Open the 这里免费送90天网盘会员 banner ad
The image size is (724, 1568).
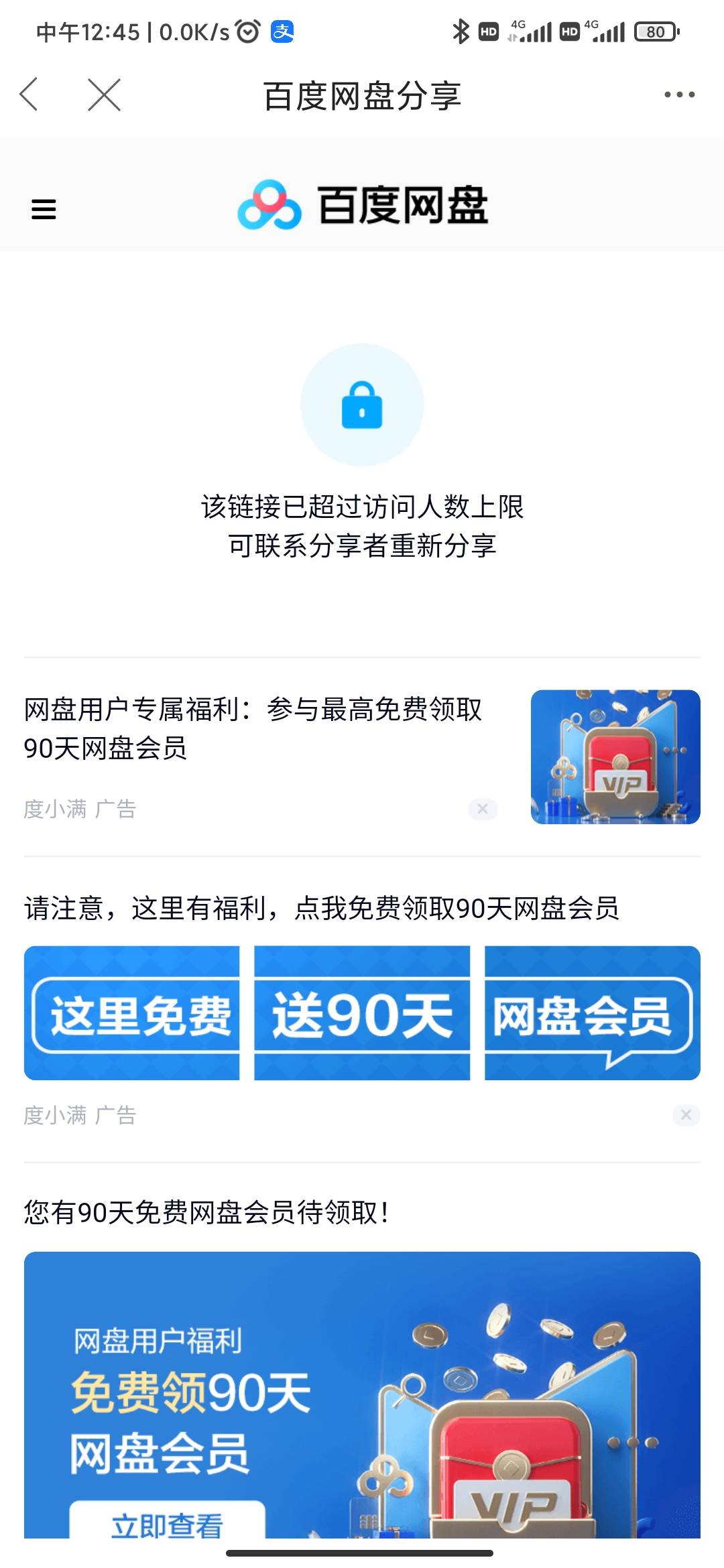[x=362, y=1012]
